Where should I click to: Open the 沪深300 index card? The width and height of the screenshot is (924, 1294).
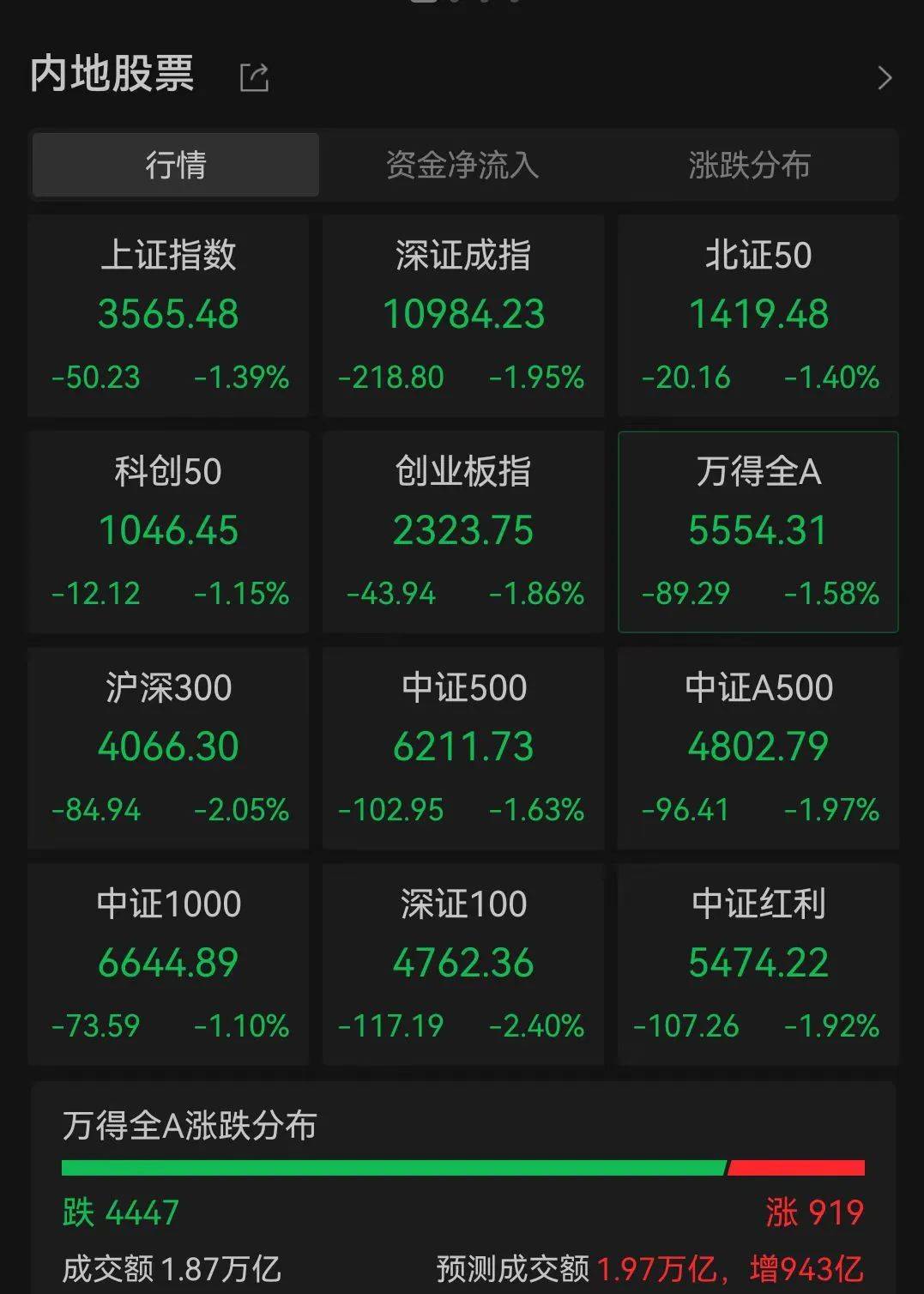click(168, 747)
